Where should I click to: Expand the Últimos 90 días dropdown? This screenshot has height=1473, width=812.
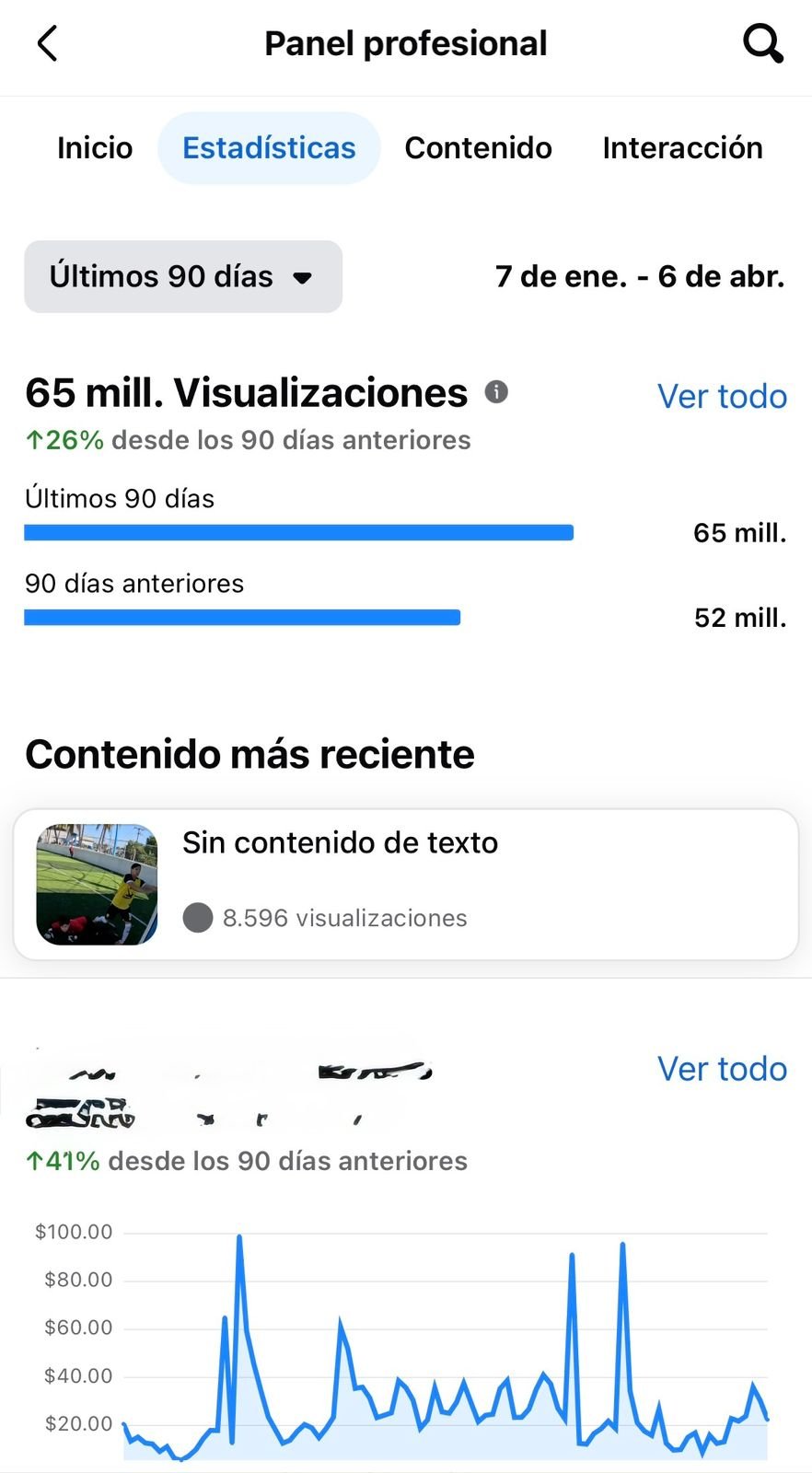(183, 276)
